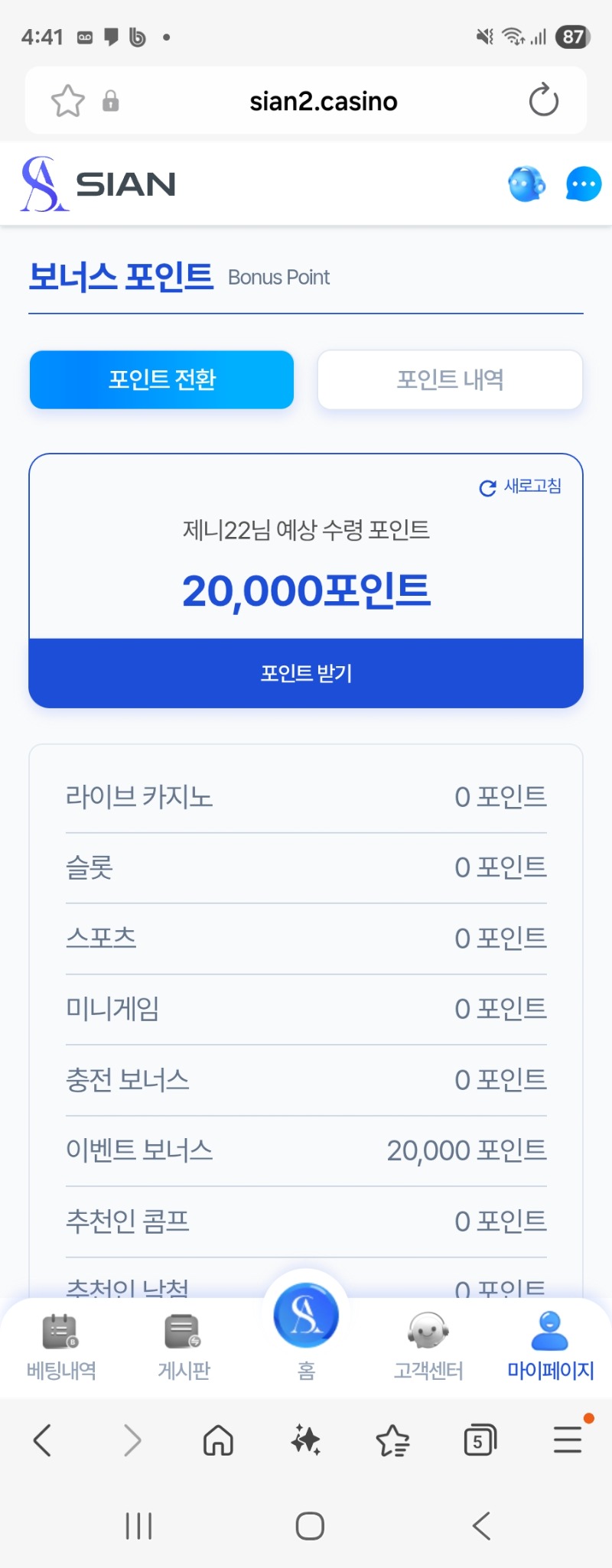612x1568 pixels.
Task: Switch to 마이페이지 tab
Action: coord(550,1346)
